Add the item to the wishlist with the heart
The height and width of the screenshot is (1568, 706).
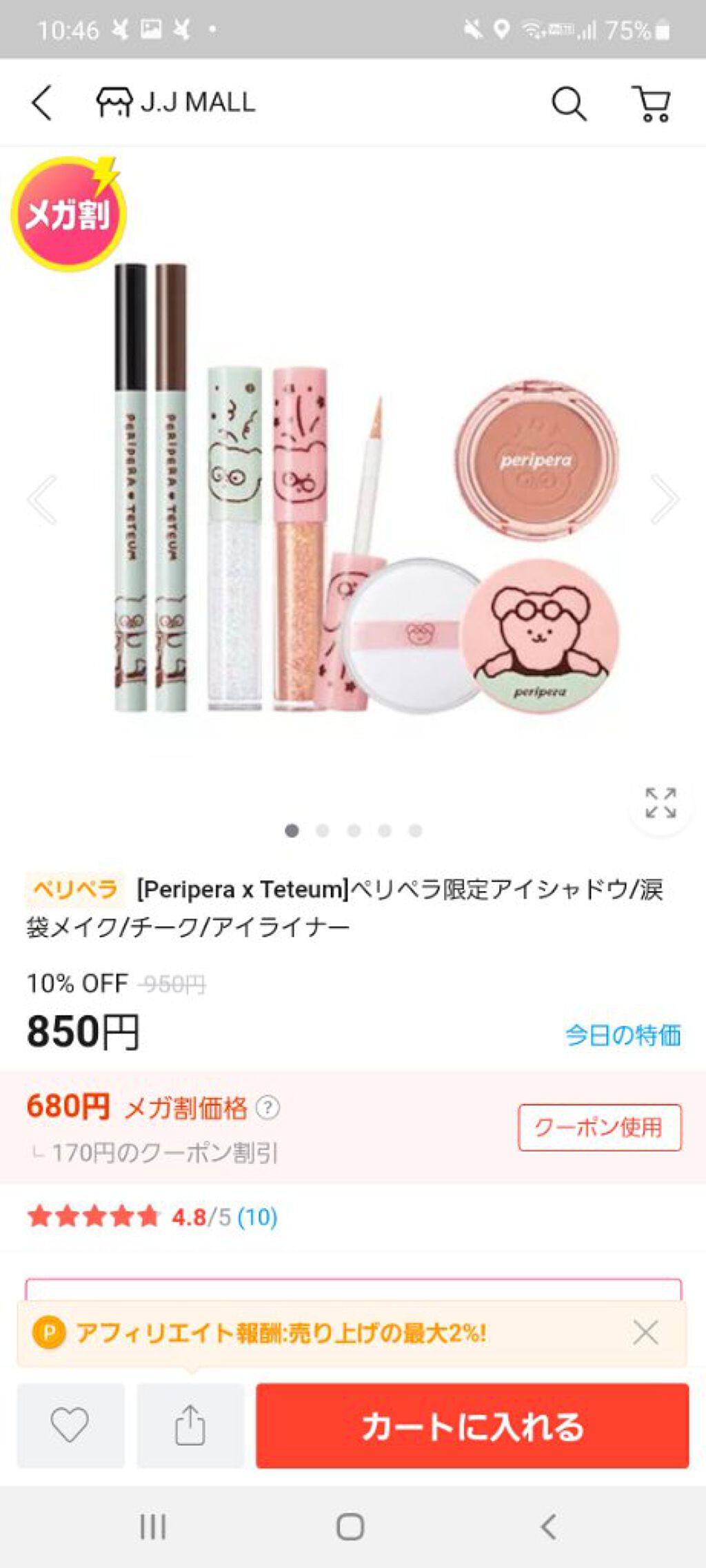tap(70, 1425)
